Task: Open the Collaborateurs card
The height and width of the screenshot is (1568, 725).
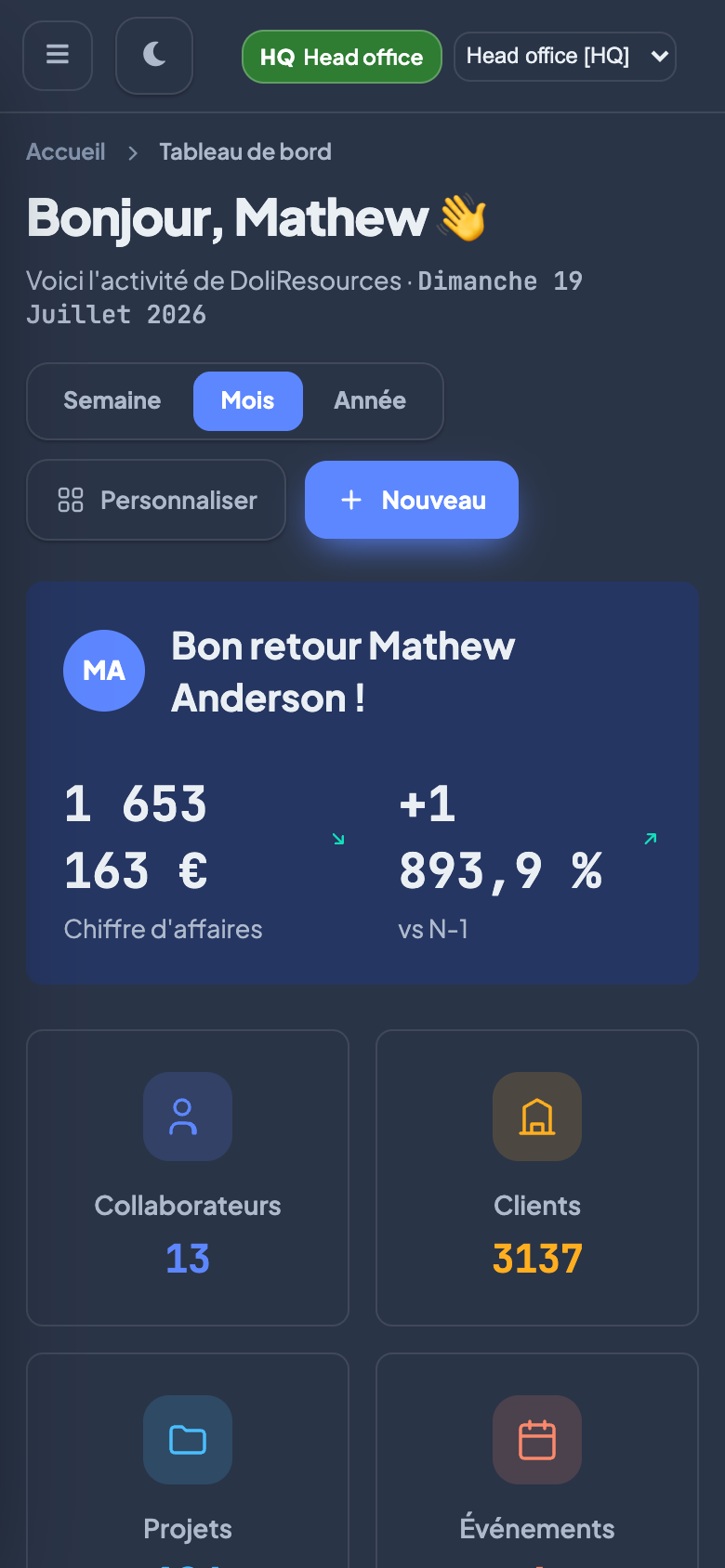Action: pos(188,1178)
